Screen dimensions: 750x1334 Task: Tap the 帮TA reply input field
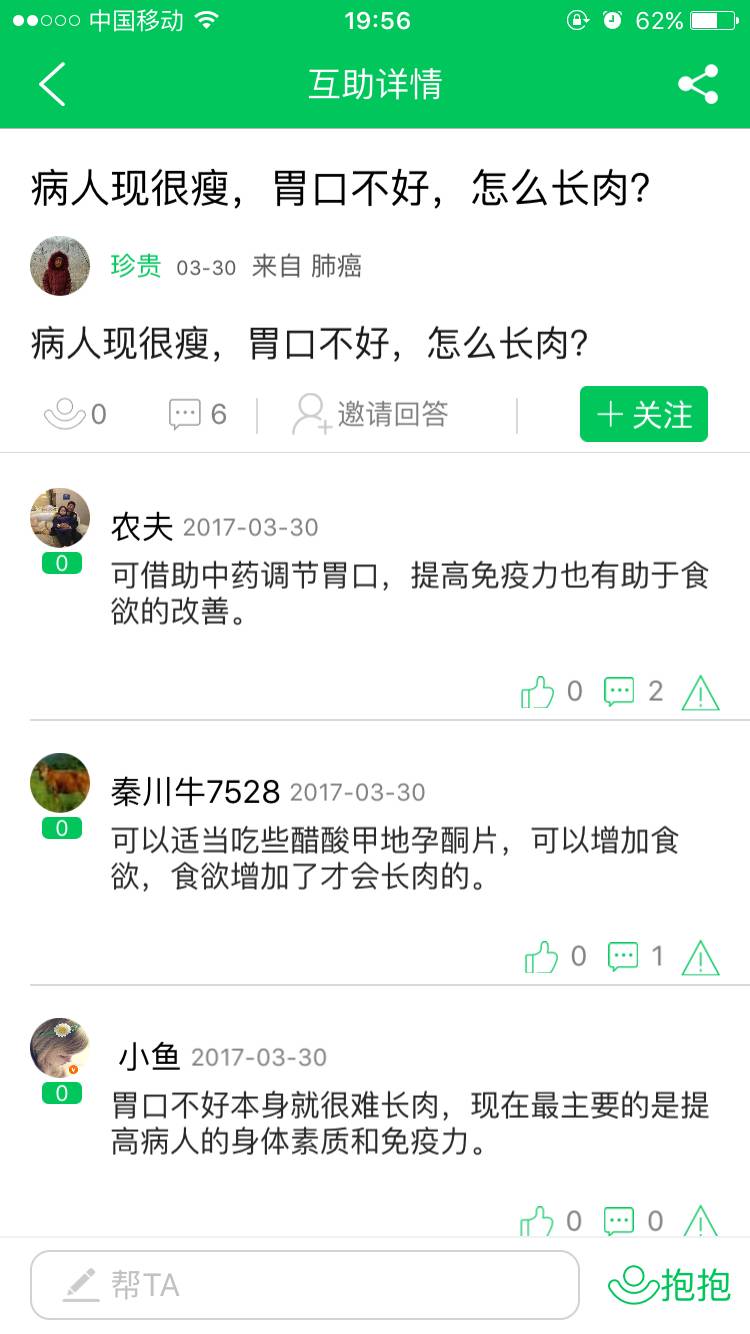305,1284
